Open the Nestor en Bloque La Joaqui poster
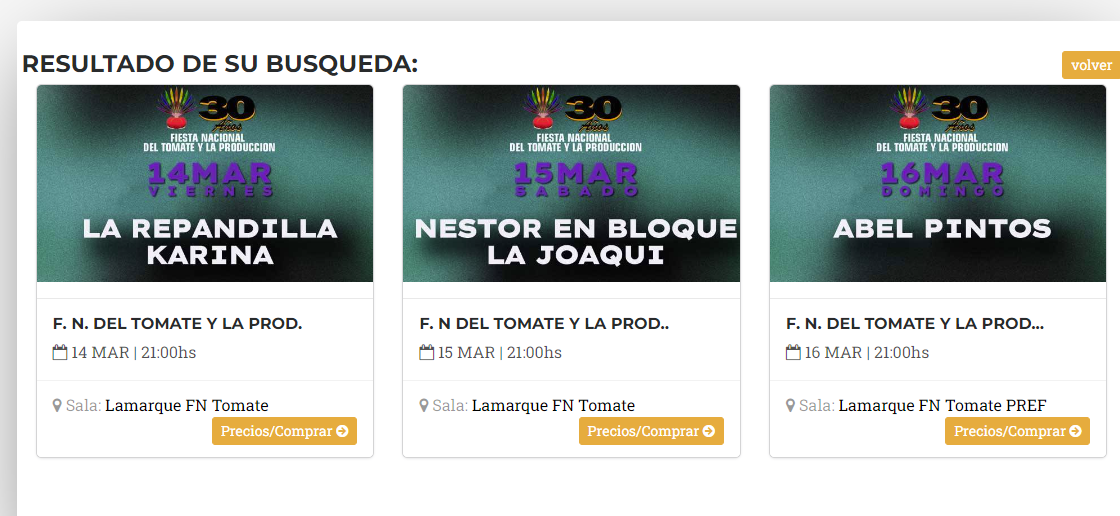Screen dimensions: 1120x516 [571, 184]
